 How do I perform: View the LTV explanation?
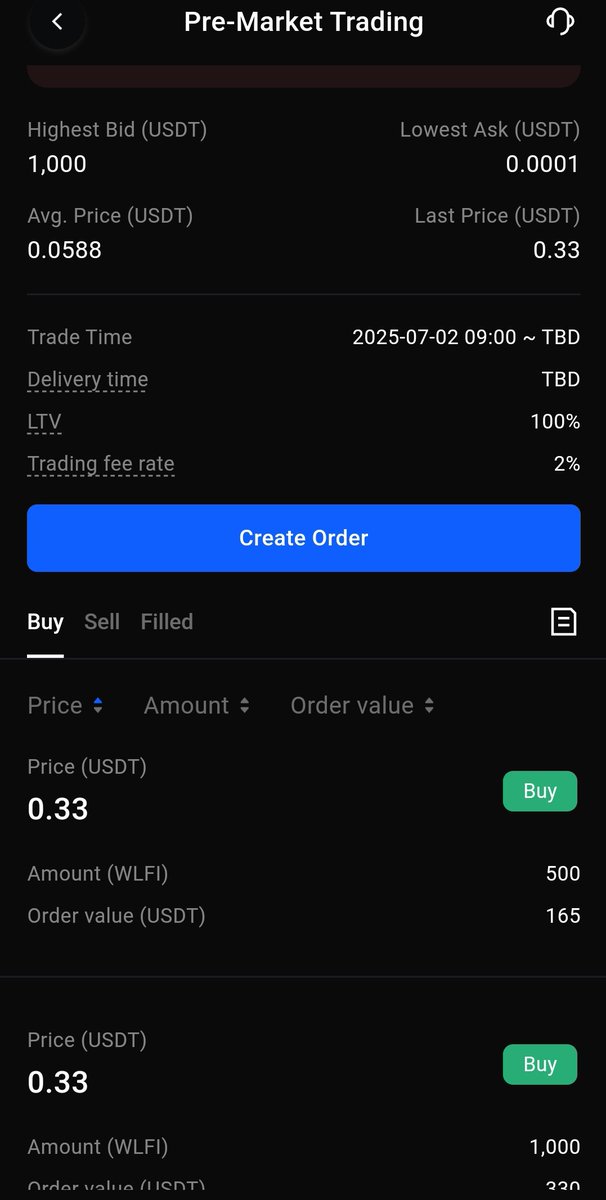pyautogui.click(x=44, y=422)
